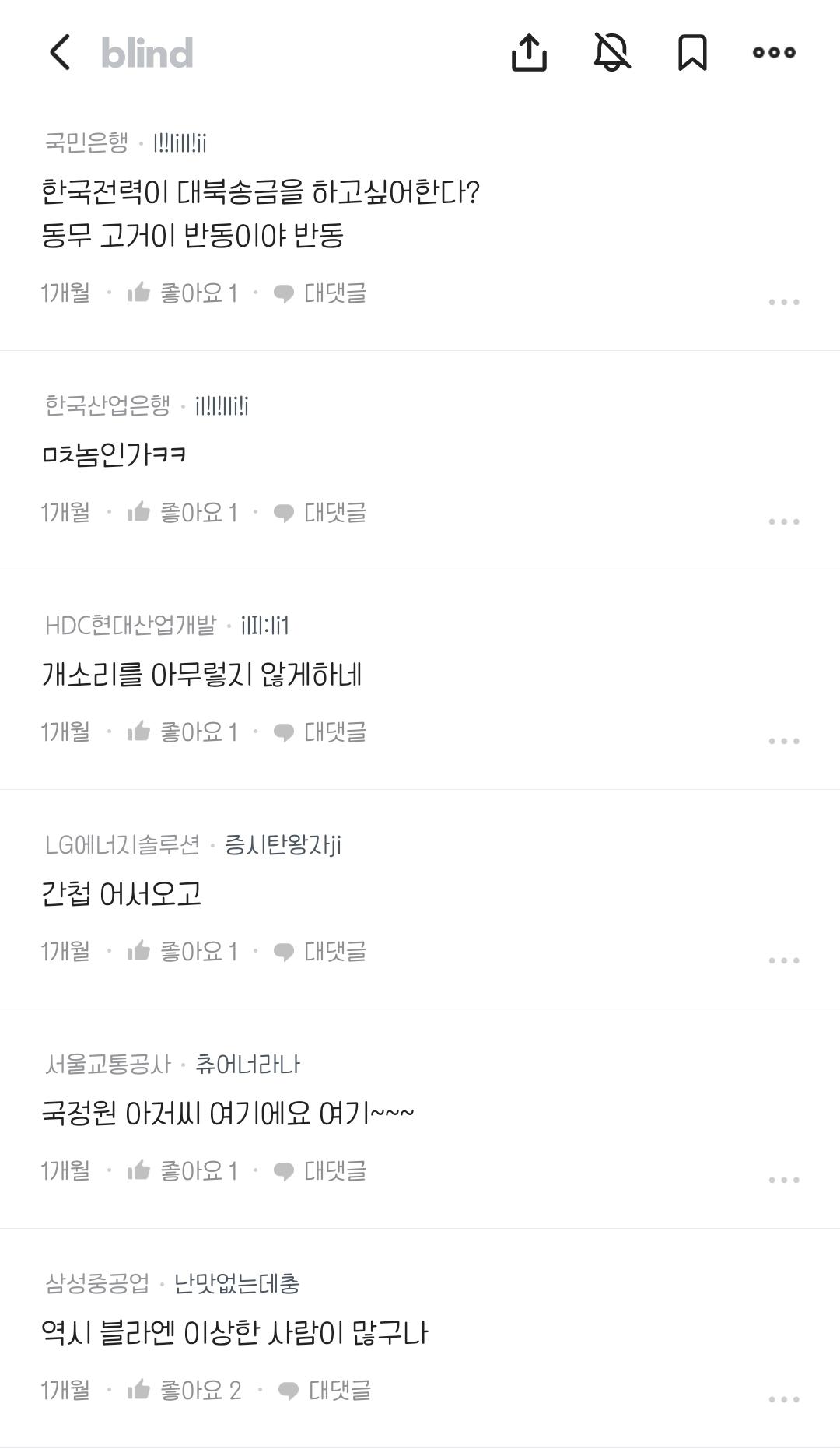Go back from this Blind post

[60, 53]
